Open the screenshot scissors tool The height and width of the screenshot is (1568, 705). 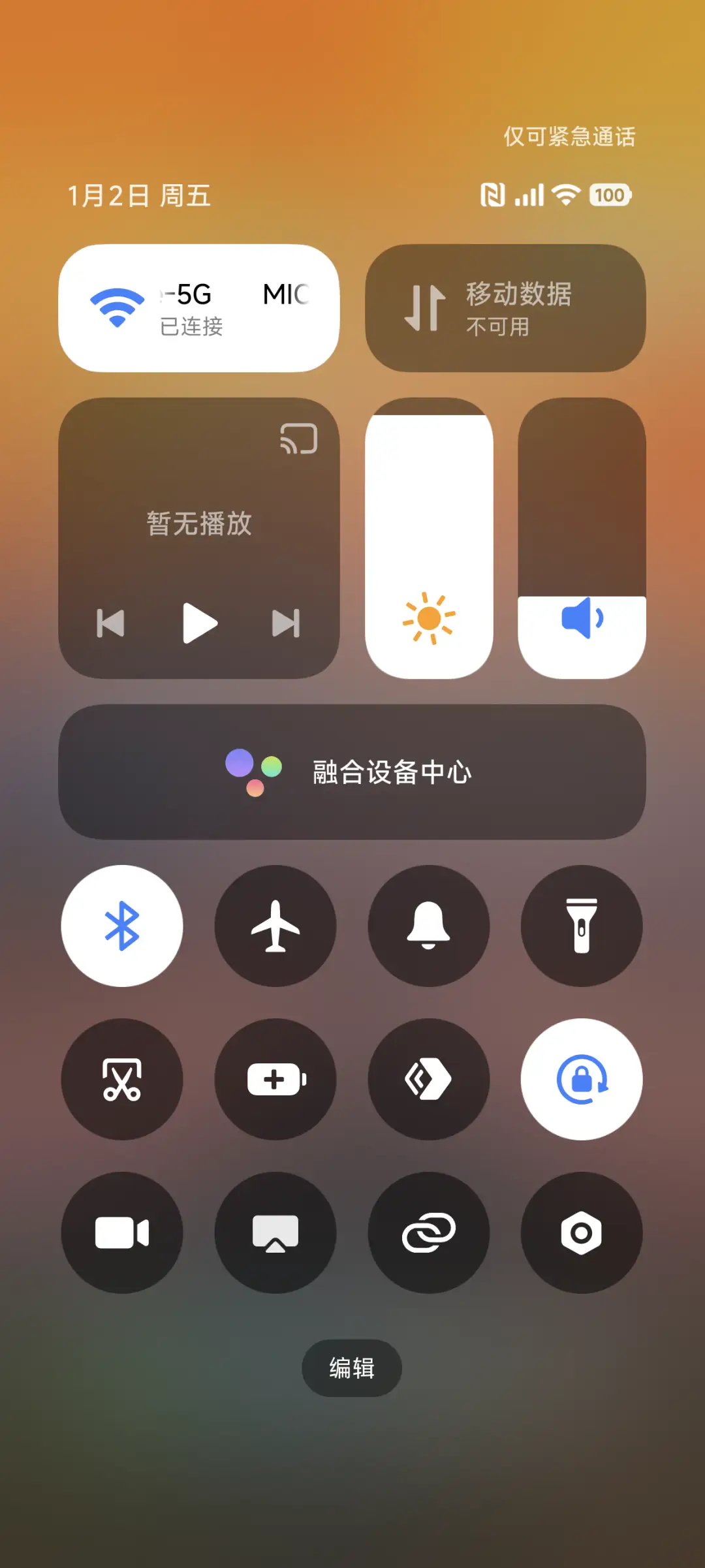pos(122,1080)
